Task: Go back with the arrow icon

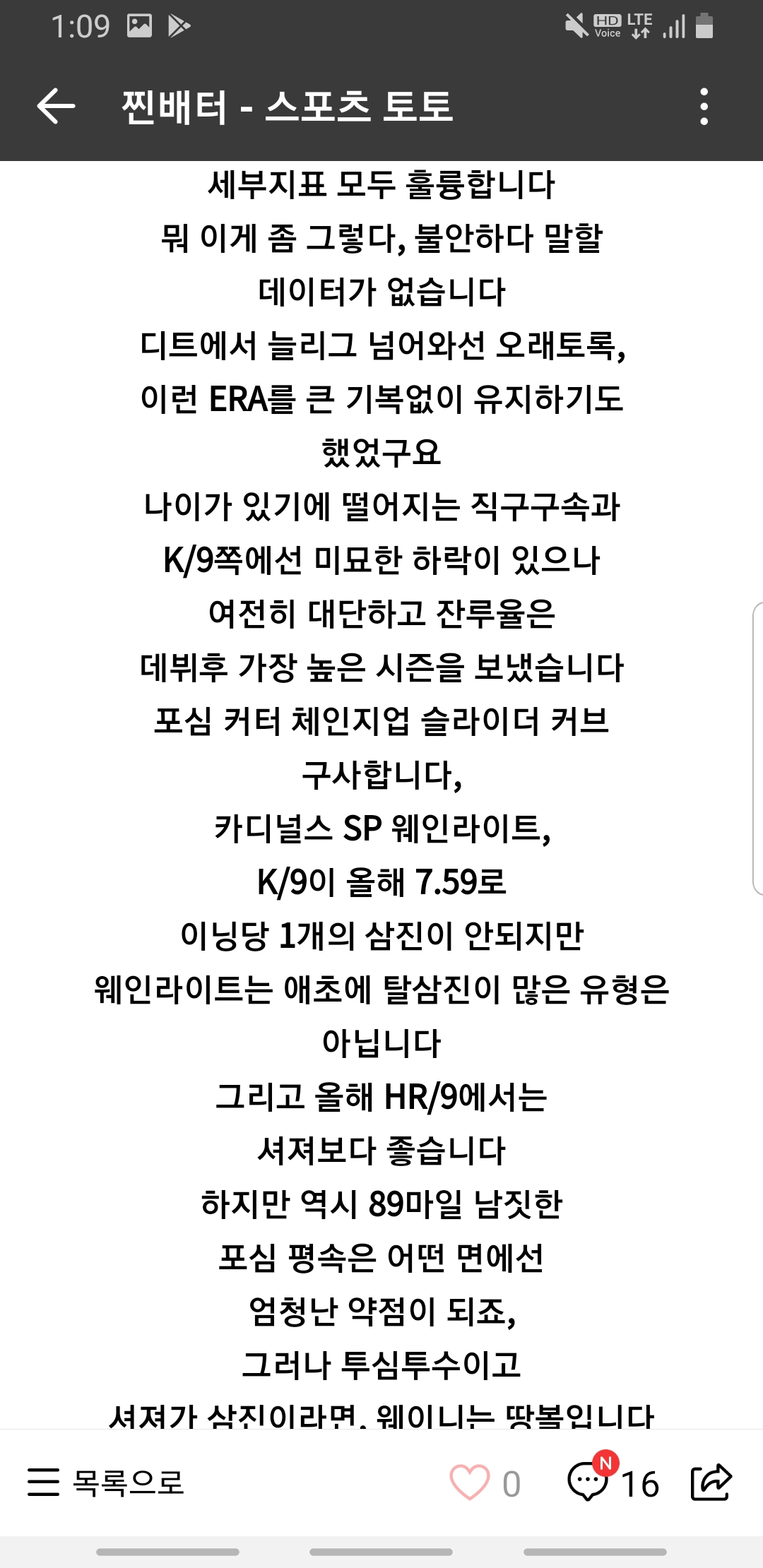Action: 56,107
